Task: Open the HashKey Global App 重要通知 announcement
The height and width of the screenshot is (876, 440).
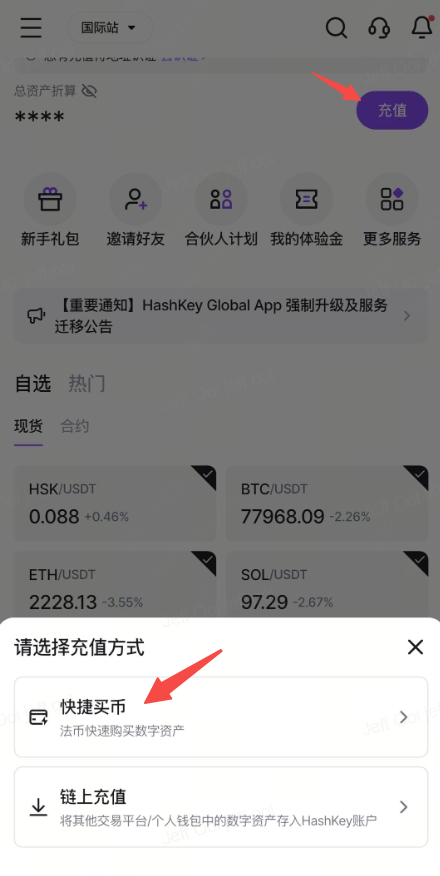Action: [x=221, y=316]
